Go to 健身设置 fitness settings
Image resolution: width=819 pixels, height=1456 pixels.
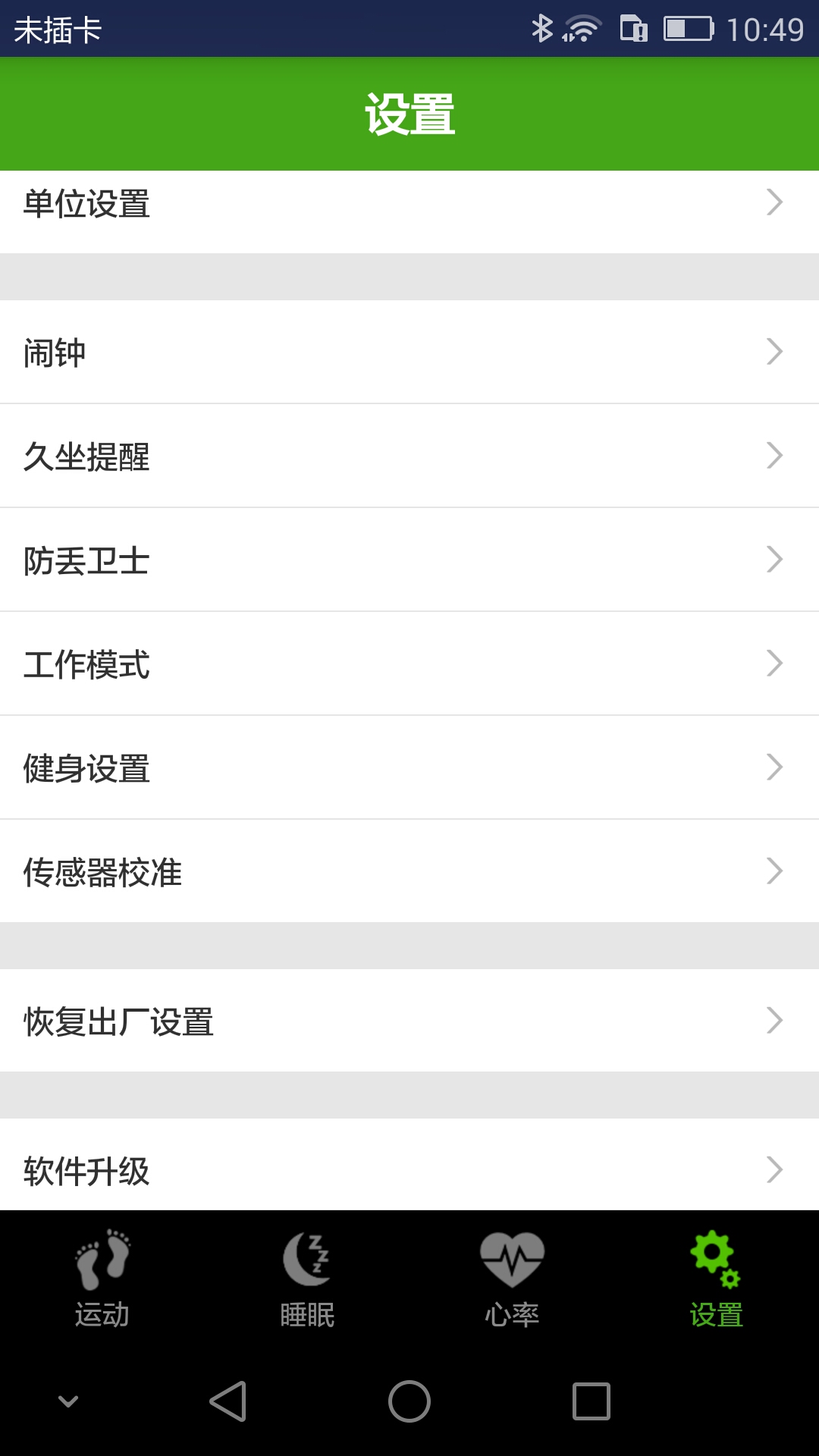point(409,768)
